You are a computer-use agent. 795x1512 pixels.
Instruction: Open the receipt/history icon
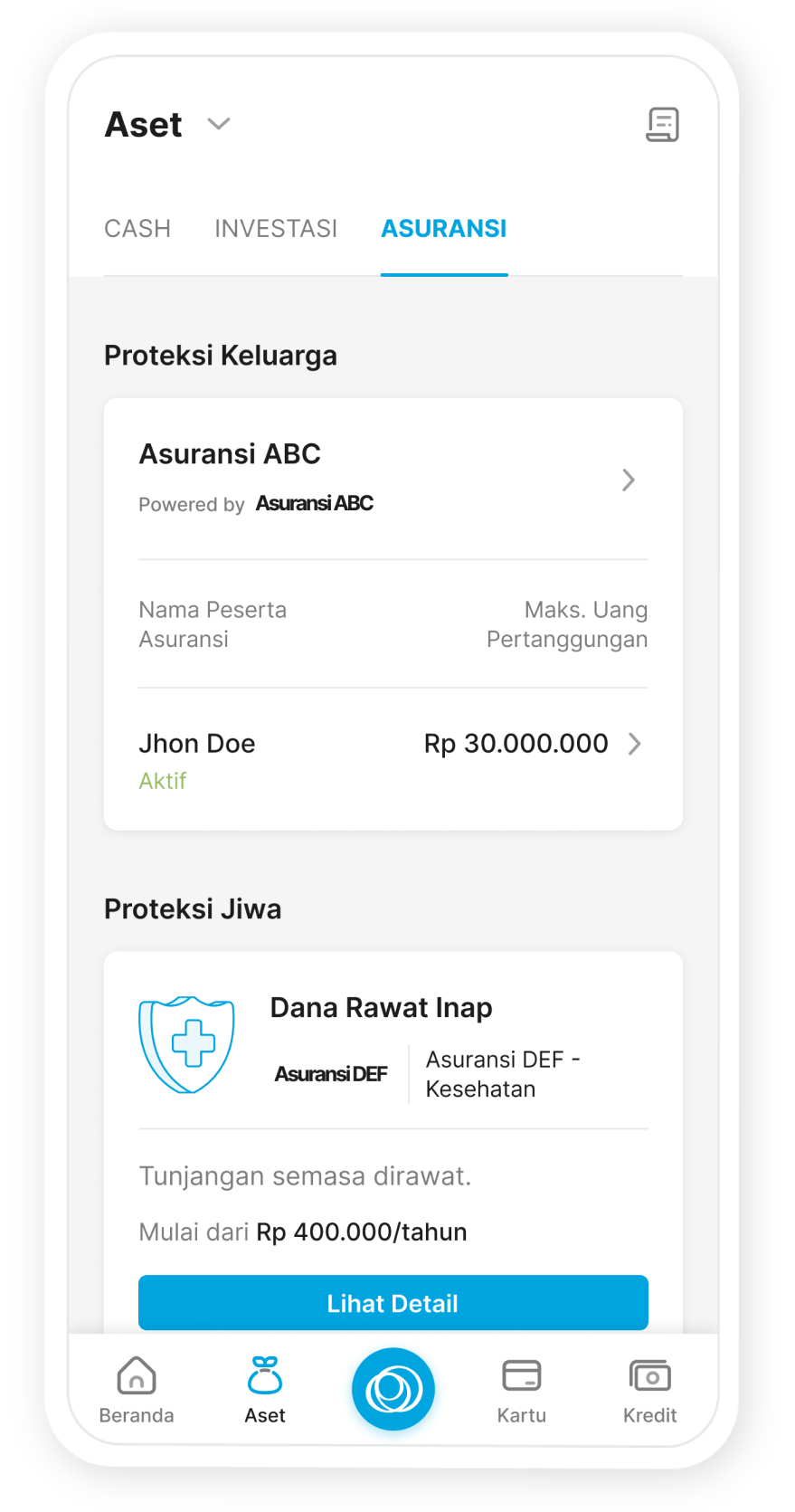[x=662, y=124]
